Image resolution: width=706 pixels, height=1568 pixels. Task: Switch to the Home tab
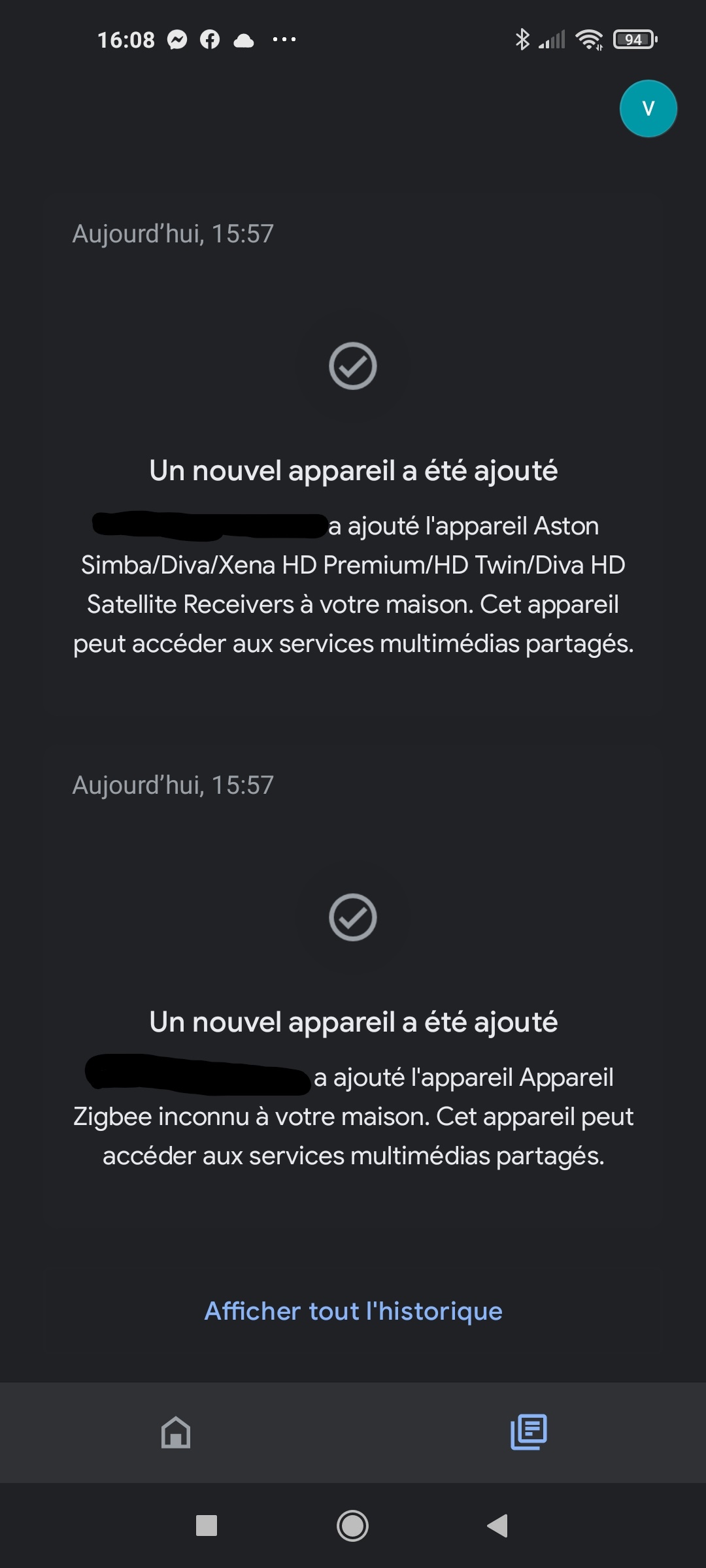(x=176, y=1432)
